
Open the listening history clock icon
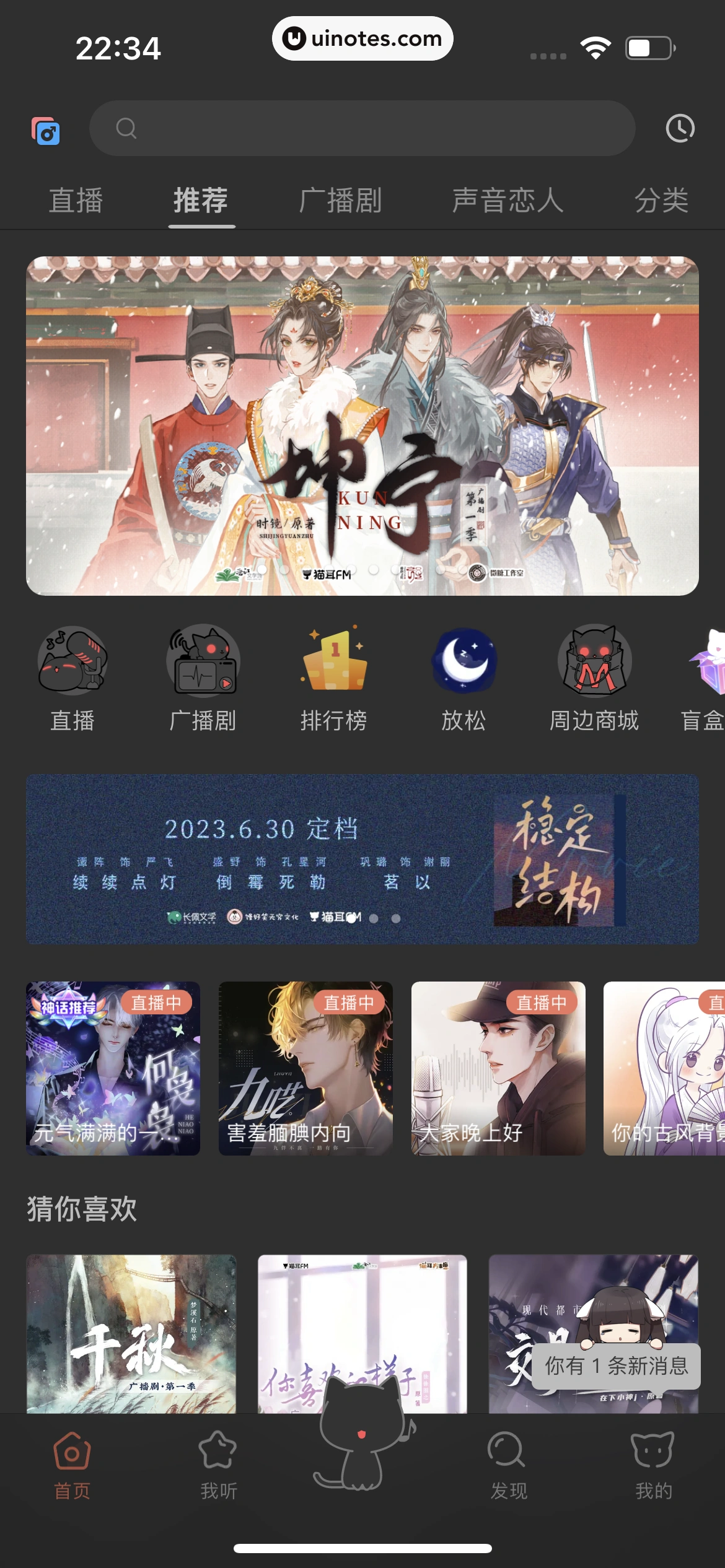click(680, 128)
